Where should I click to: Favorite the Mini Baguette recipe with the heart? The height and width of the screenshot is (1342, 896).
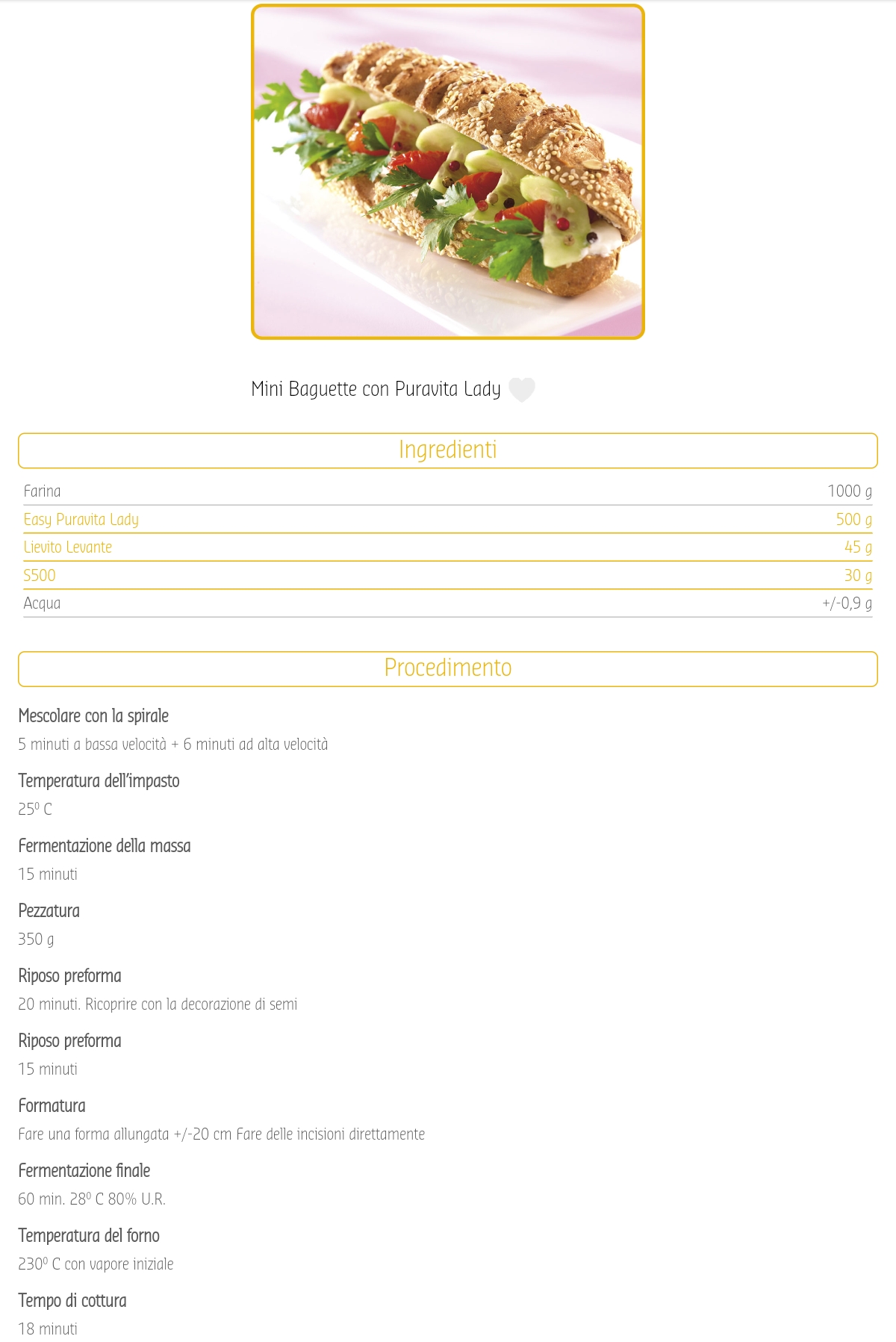(x=521, y=389)
